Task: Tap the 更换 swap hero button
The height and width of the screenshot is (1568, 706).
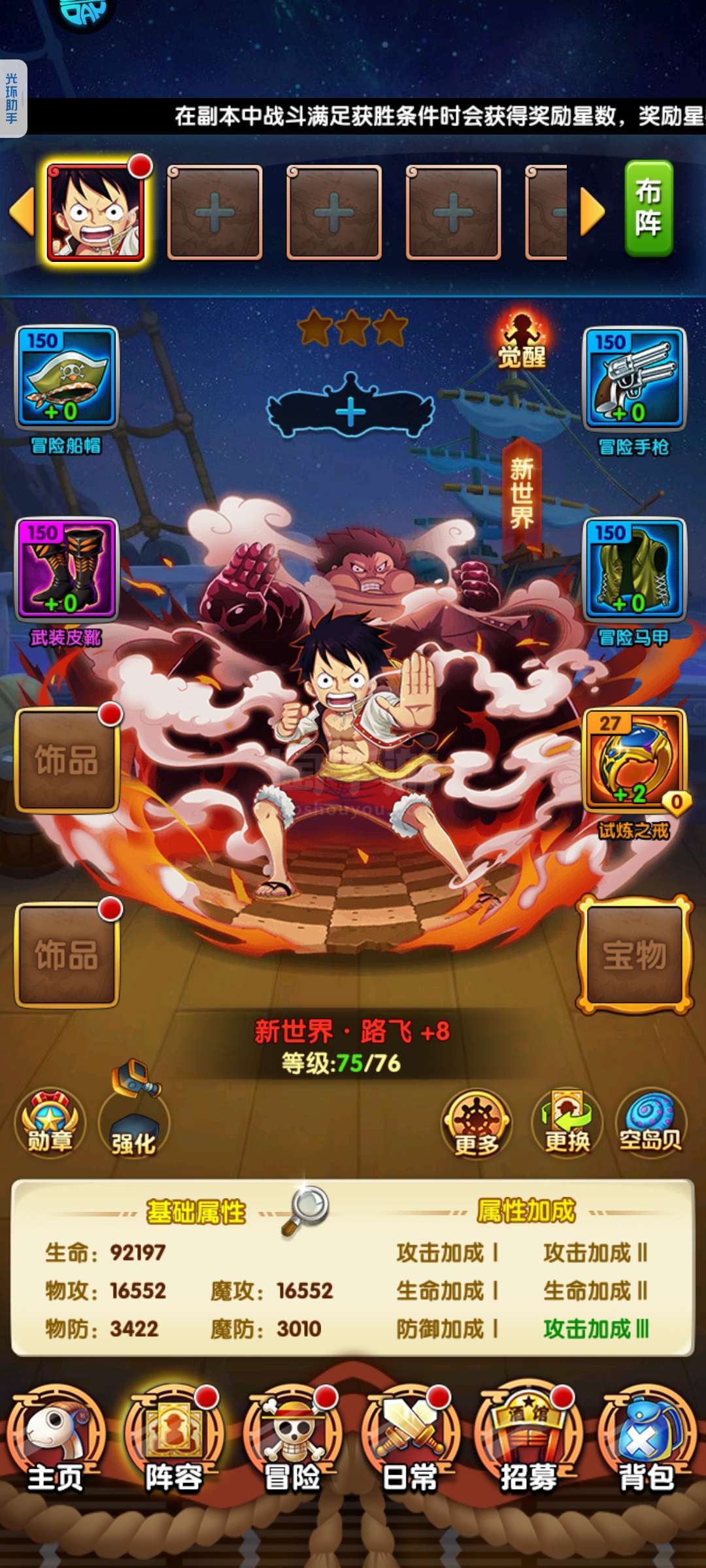Action: pos(567,1124)
